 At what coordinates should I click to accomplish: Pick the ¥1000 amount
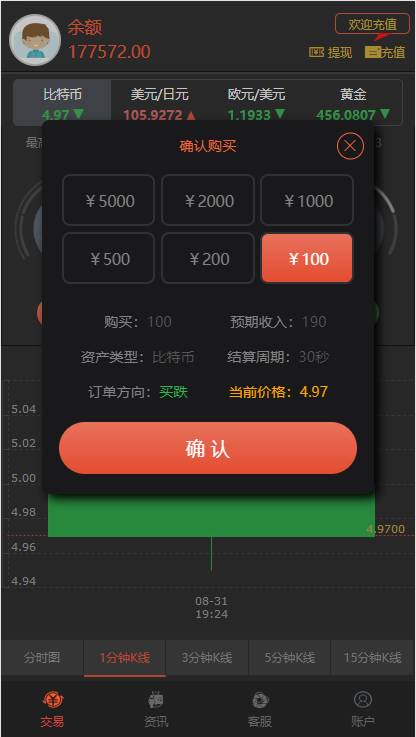point(307,200)
